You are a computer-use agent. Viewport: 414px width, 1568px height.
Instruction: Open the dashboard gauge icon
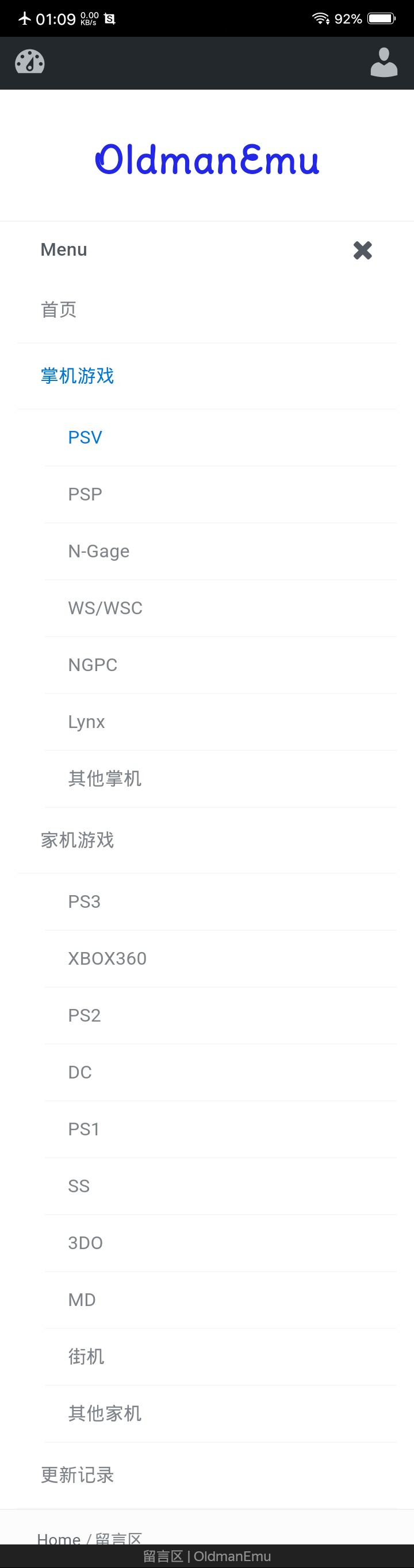coord(30,62)
